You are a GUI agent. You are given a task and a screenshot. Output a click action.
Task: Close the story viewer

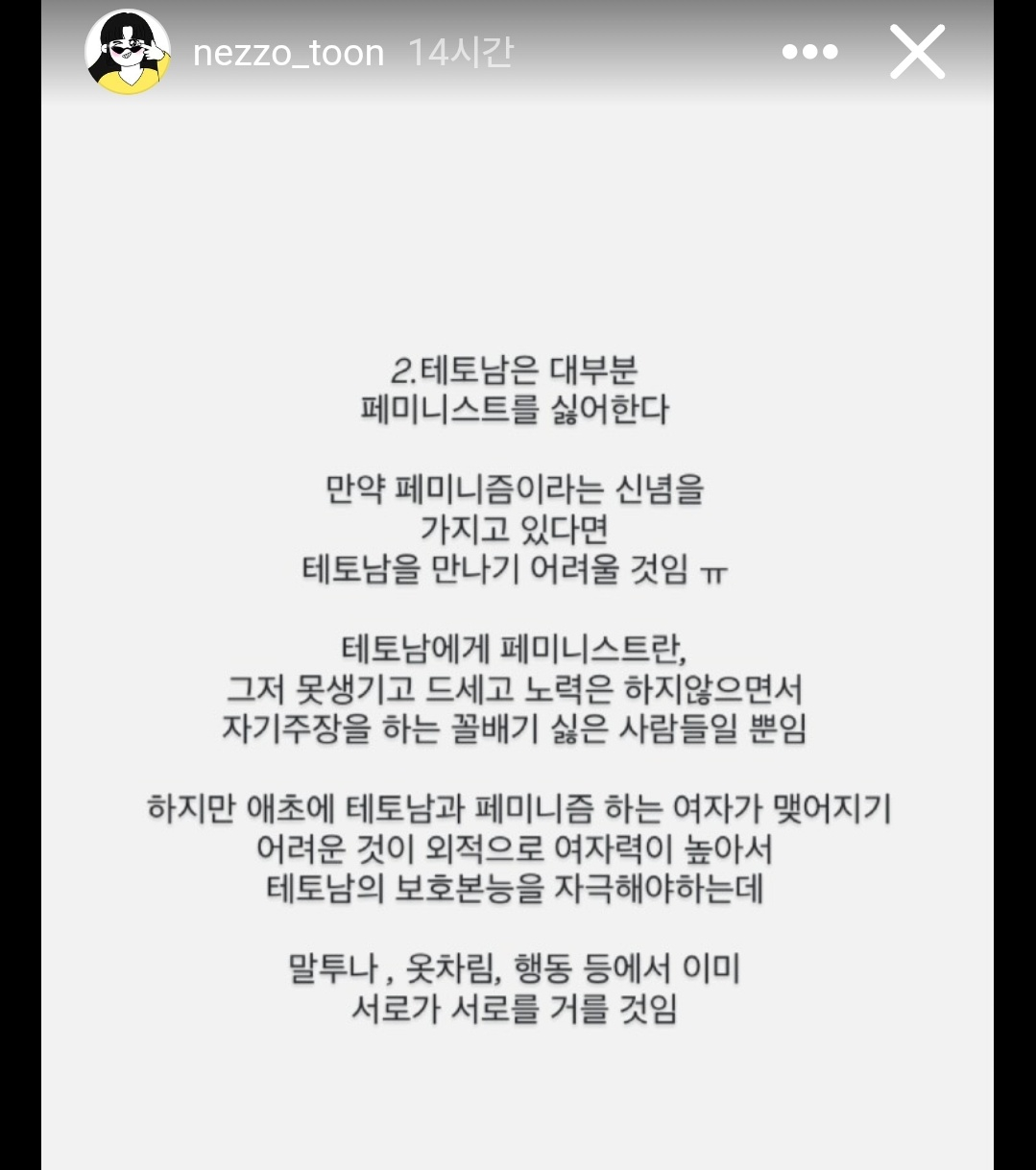tap(917, 52)
